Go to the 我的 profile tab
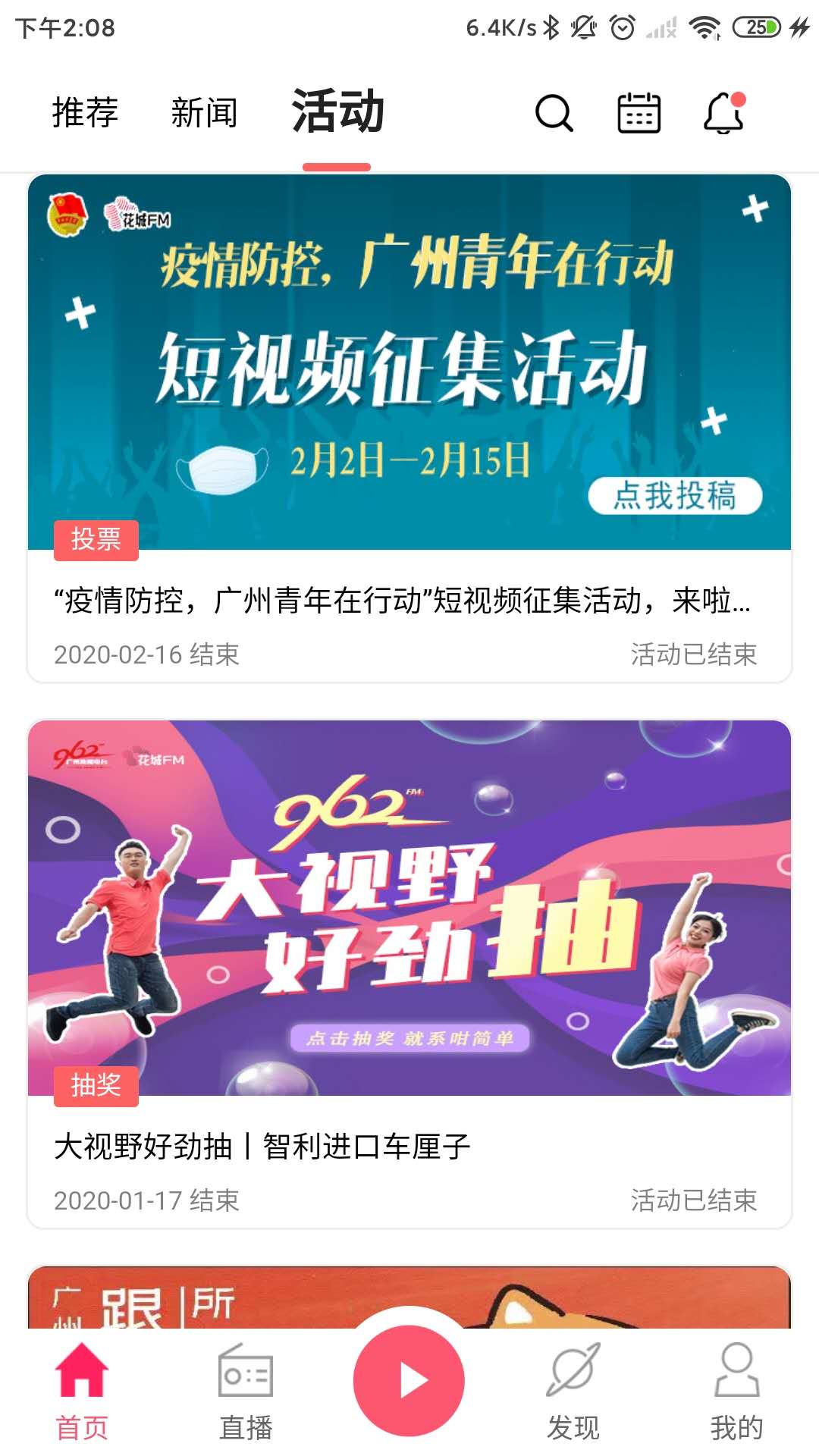 tap(736, 1392)
